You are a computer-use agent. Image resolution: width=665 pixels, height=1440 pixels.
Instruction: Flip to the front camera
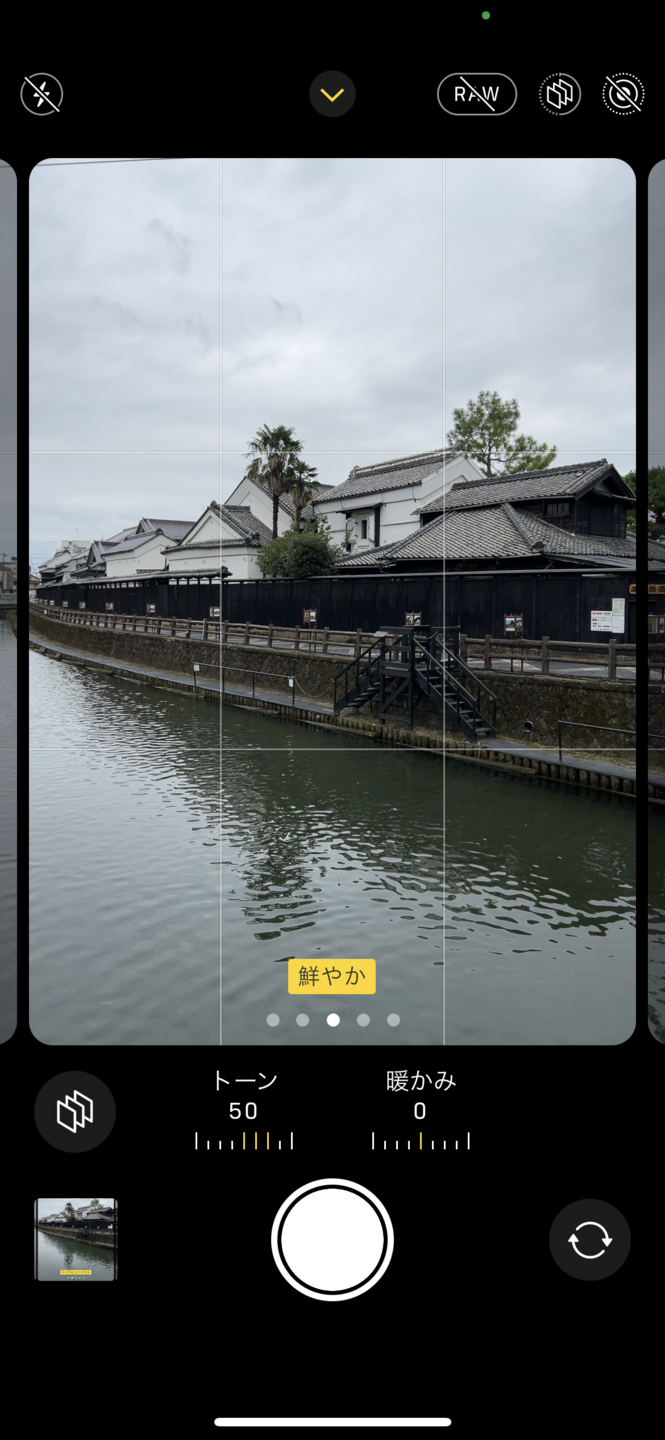point(589,1240)
